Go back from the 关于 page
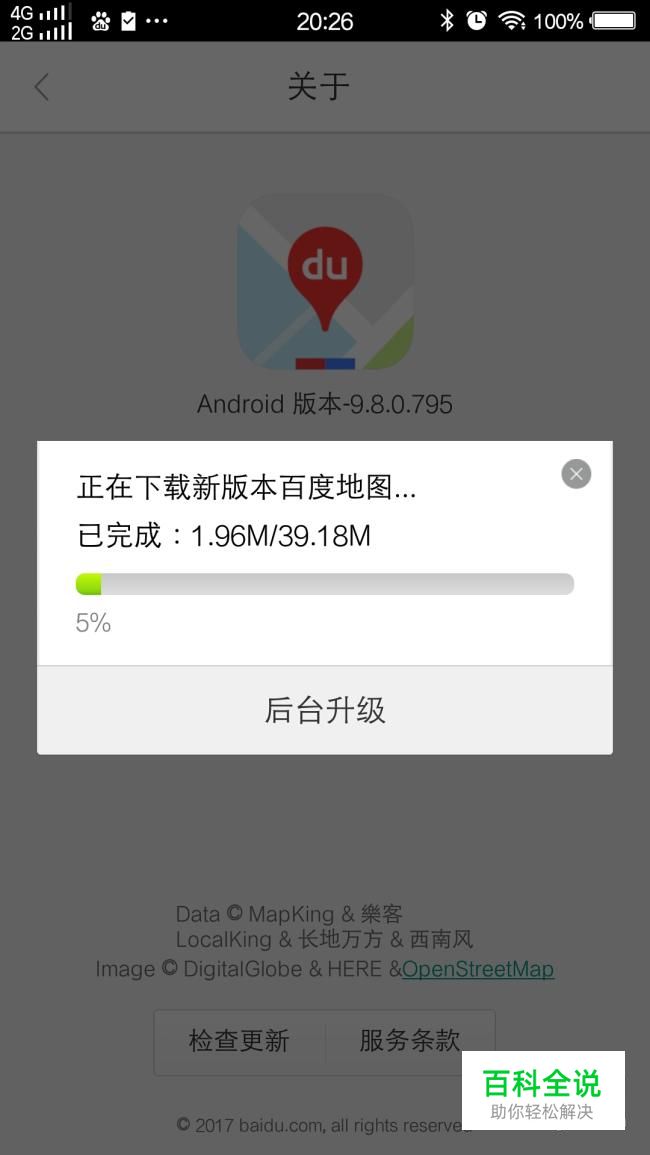 [42, 87]
